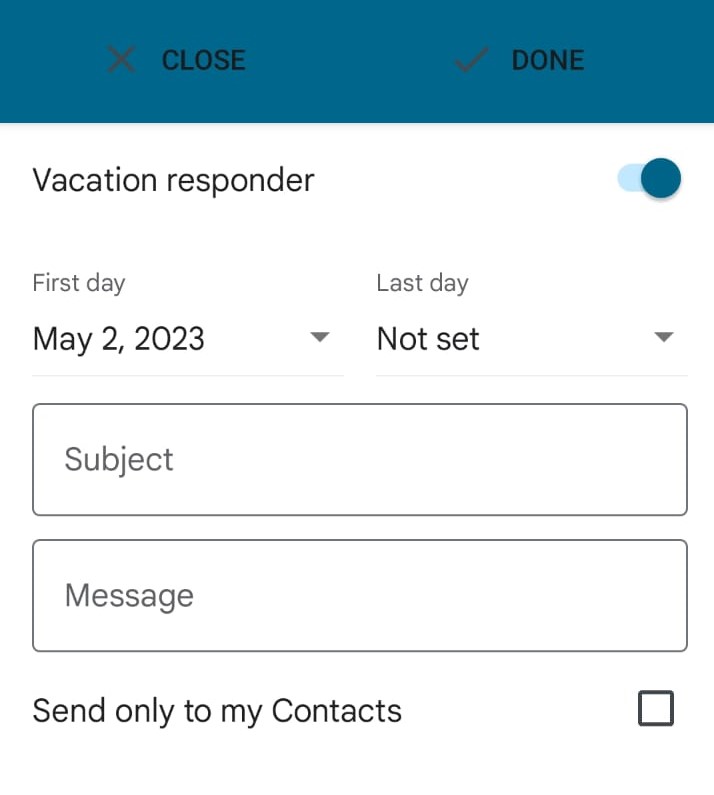This screenshot has width=714, height=795.
Task: Open the First day date picker
Action: point(187,339)
